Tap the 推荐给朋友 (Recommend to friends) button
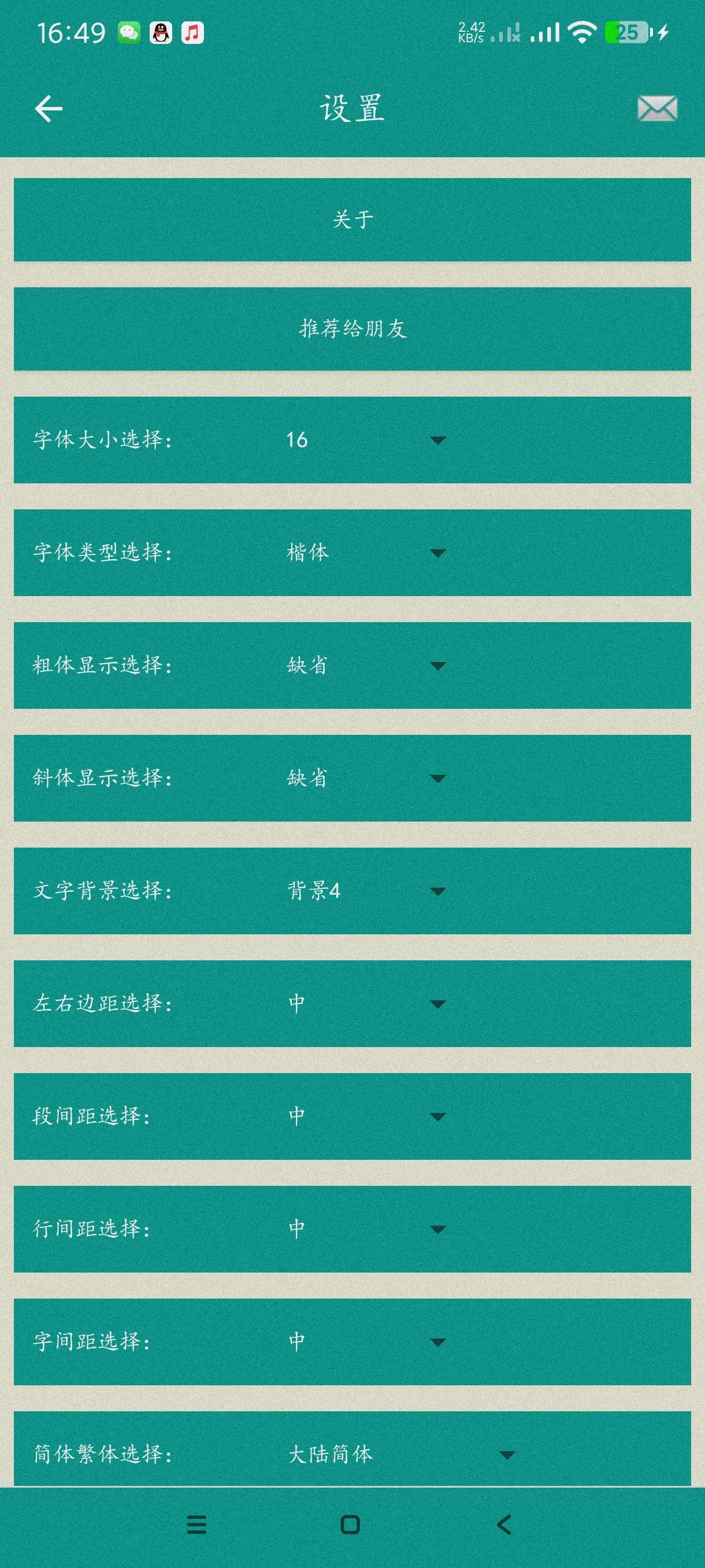The height and width of the screenshot is (1568, 705). (352, 329)
